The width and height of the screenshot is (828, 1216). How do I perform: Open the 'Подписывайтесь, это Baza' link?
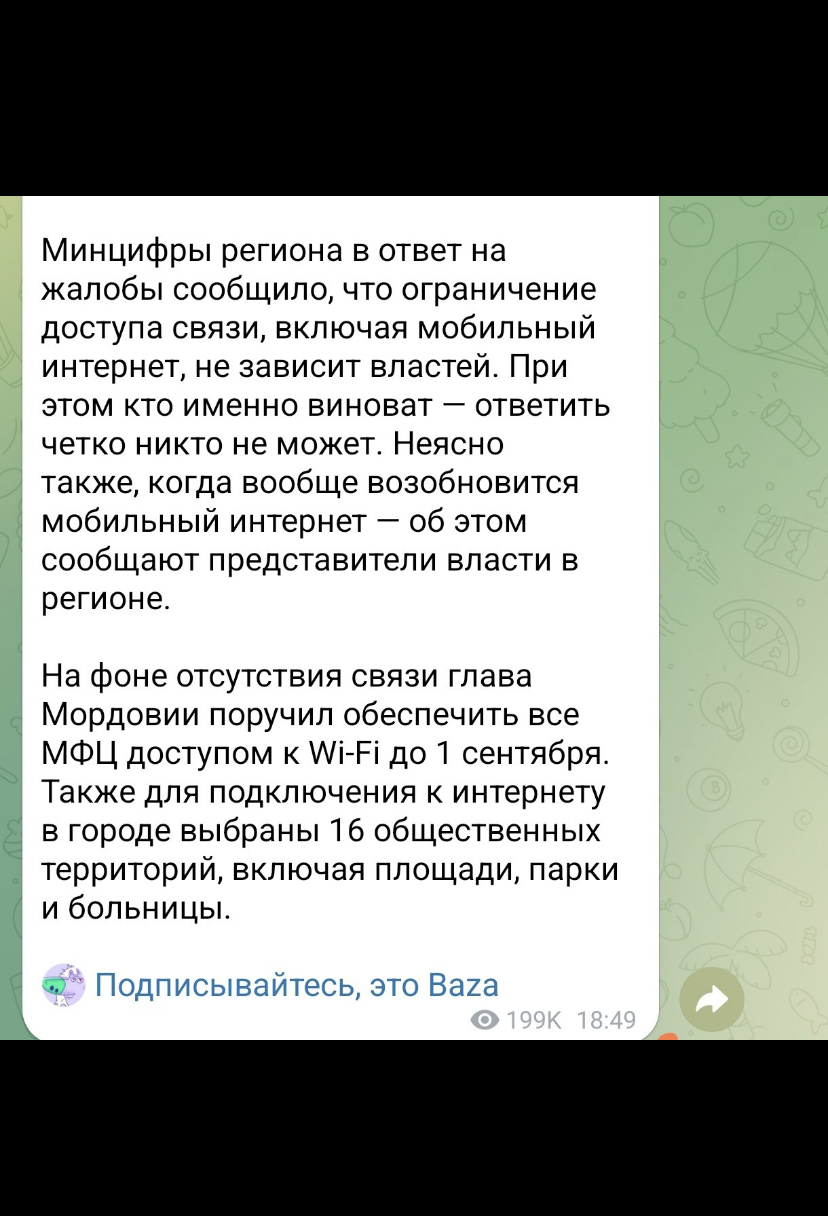coord(296,985)
